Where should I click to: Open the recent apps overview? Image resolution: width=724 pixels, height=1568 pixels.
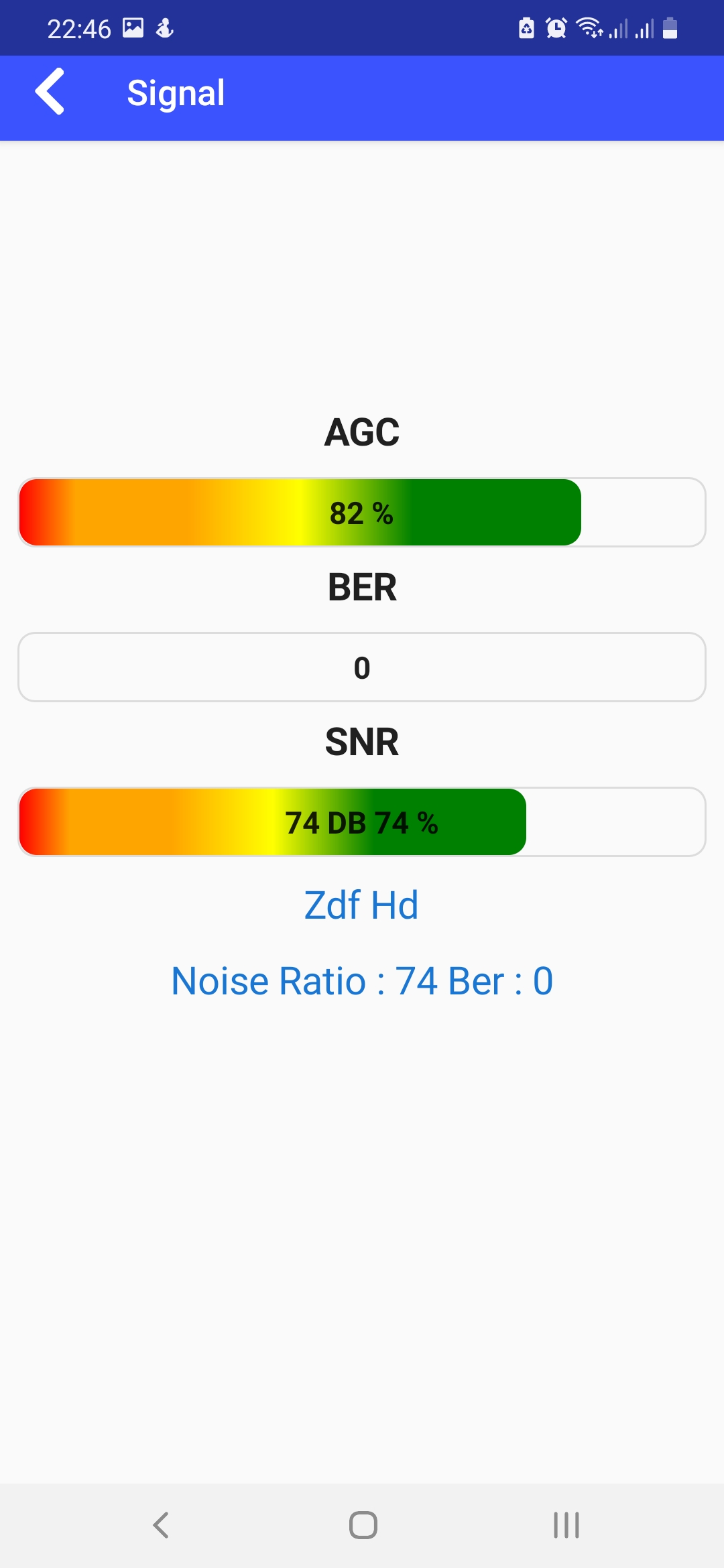tap(566, 1525)
